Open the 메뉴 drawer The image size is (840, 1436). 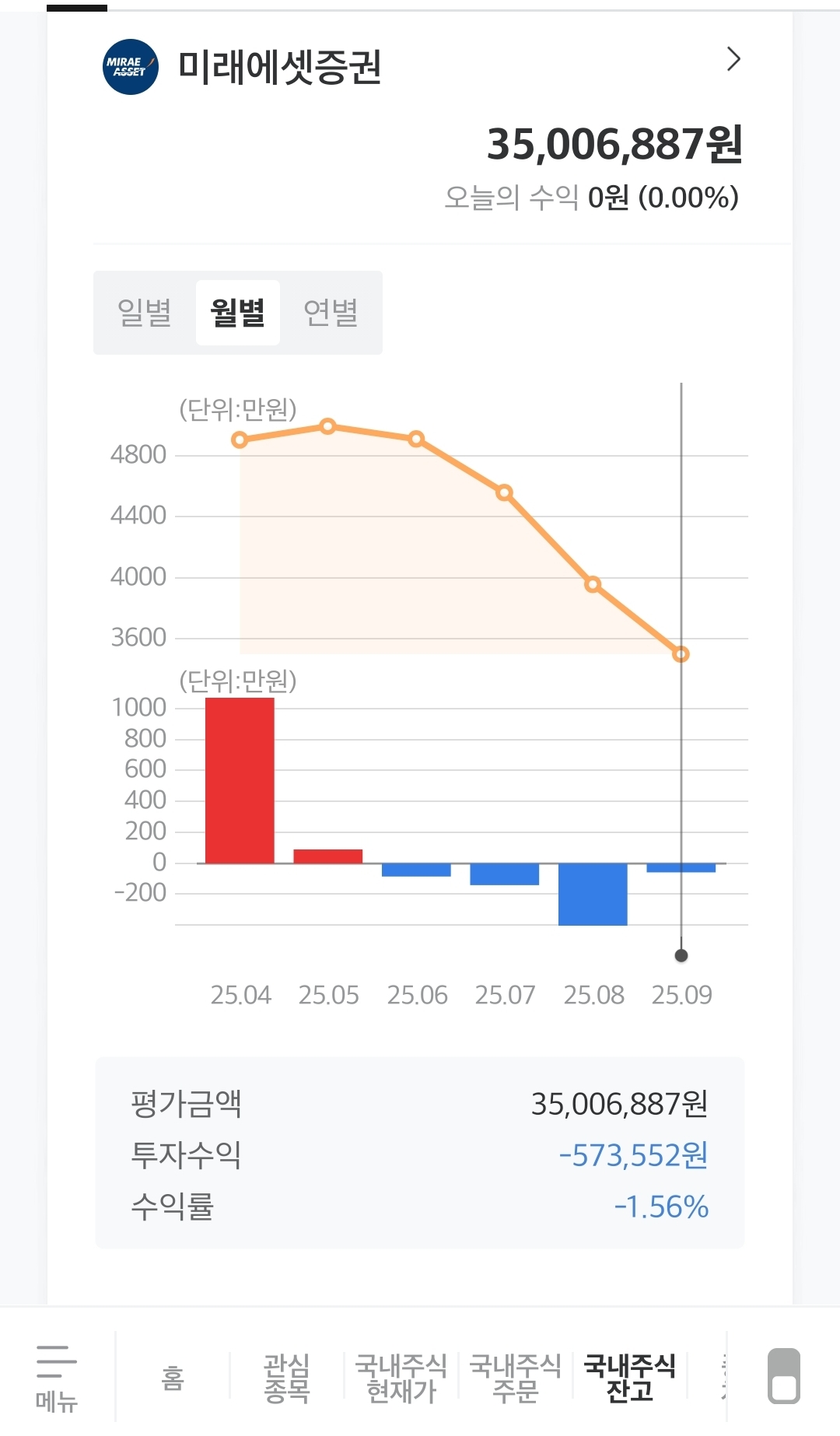click(57, 1378)
